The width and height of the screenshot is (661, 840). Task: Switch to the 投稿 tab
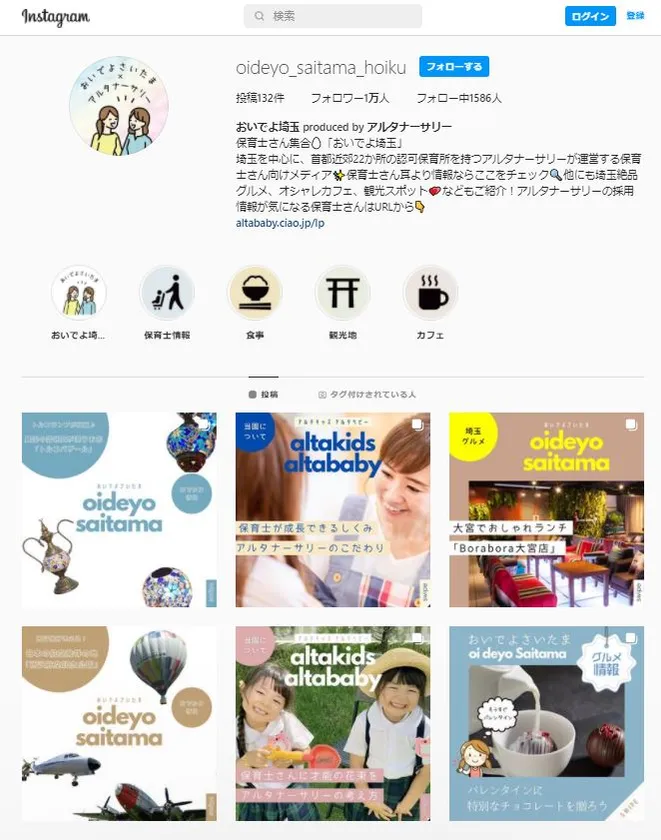[x=264, y=394]
